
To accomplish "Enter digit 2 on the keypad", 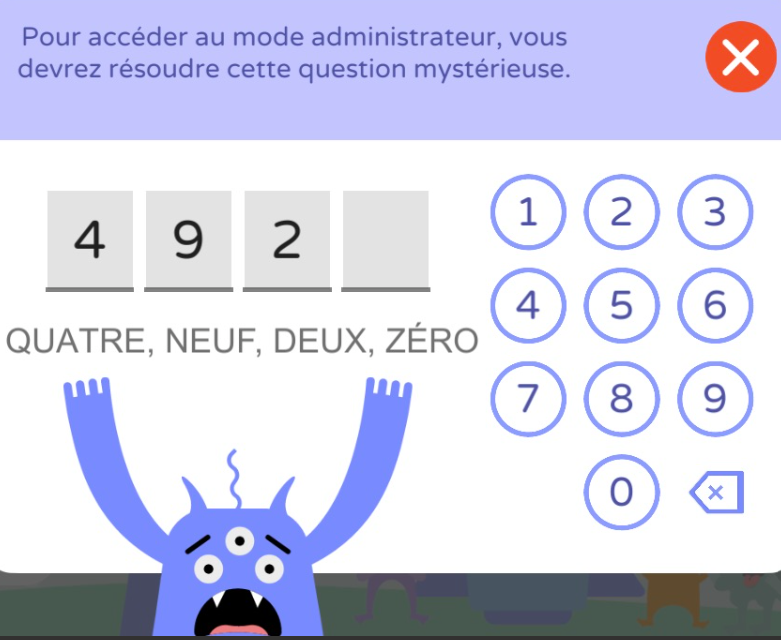I will (621, 212).
